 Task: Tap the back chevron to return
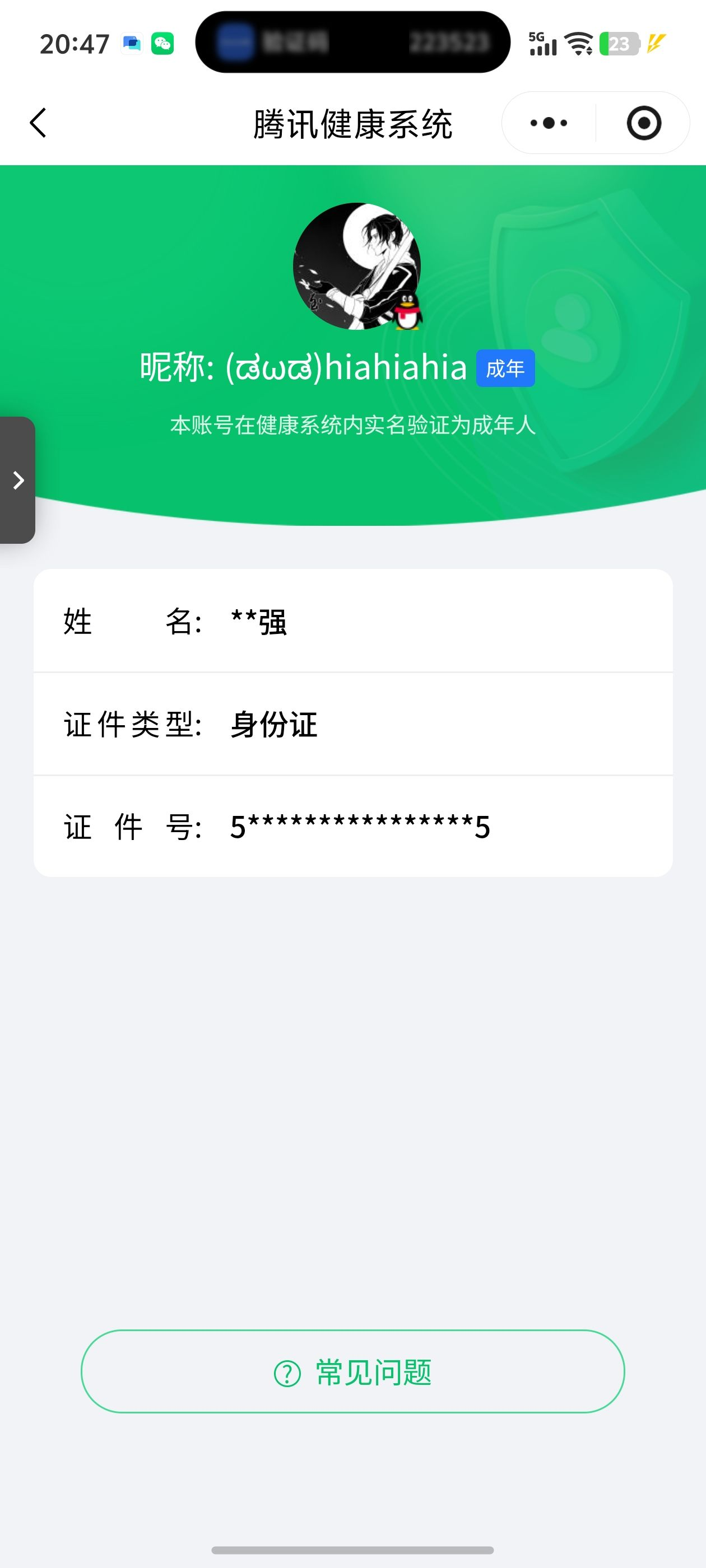coord(38,122)
